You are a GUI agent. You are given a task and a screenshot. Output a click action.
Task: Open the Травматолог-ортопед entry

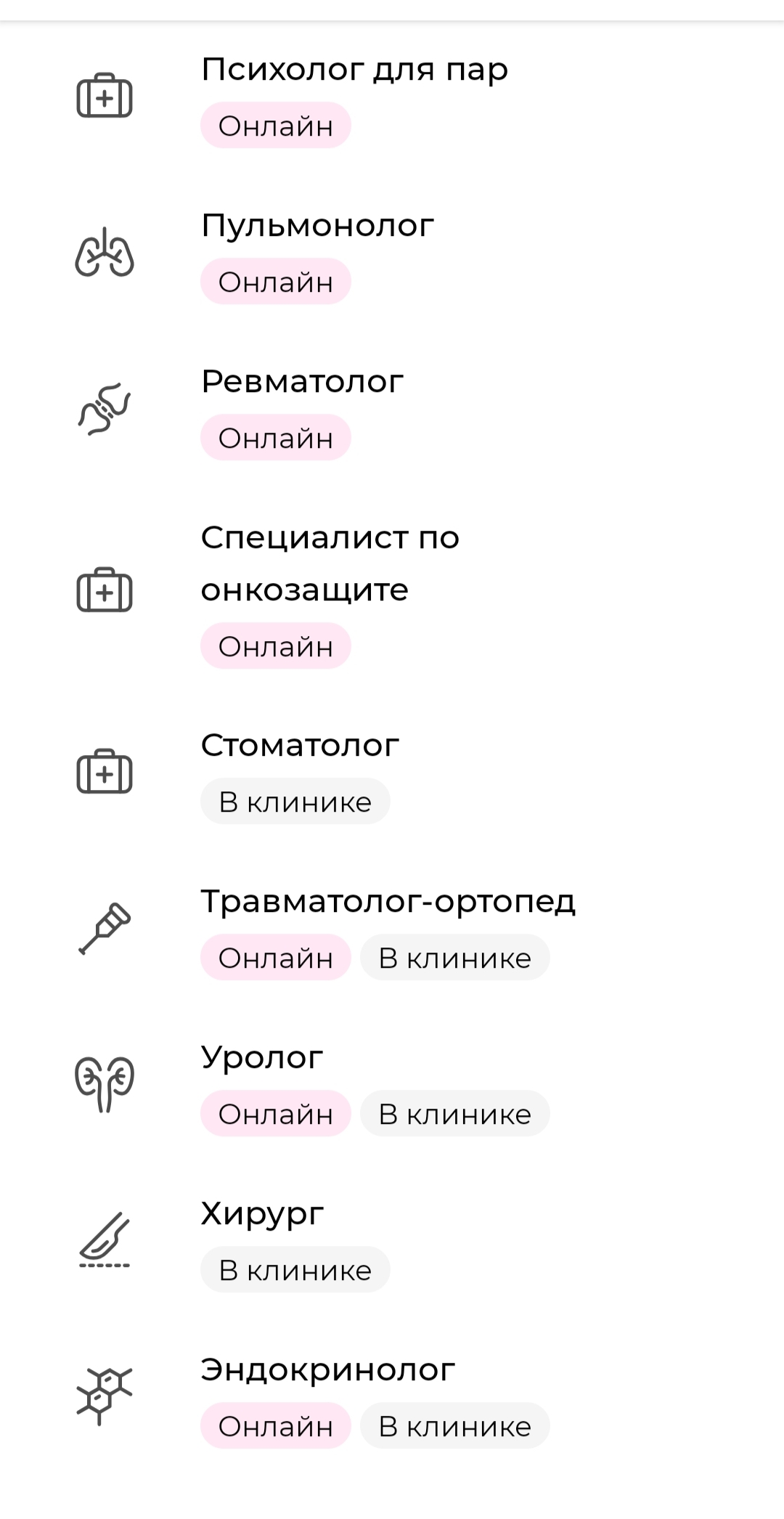(x=388, y=902)
